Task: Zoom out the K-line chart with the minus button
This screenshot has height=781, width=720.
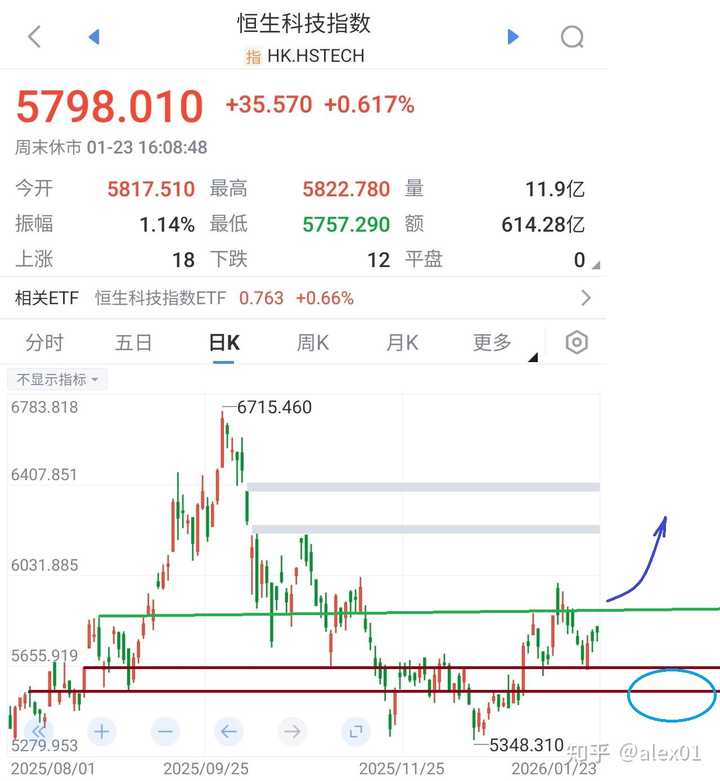Action: pos(166,731)
